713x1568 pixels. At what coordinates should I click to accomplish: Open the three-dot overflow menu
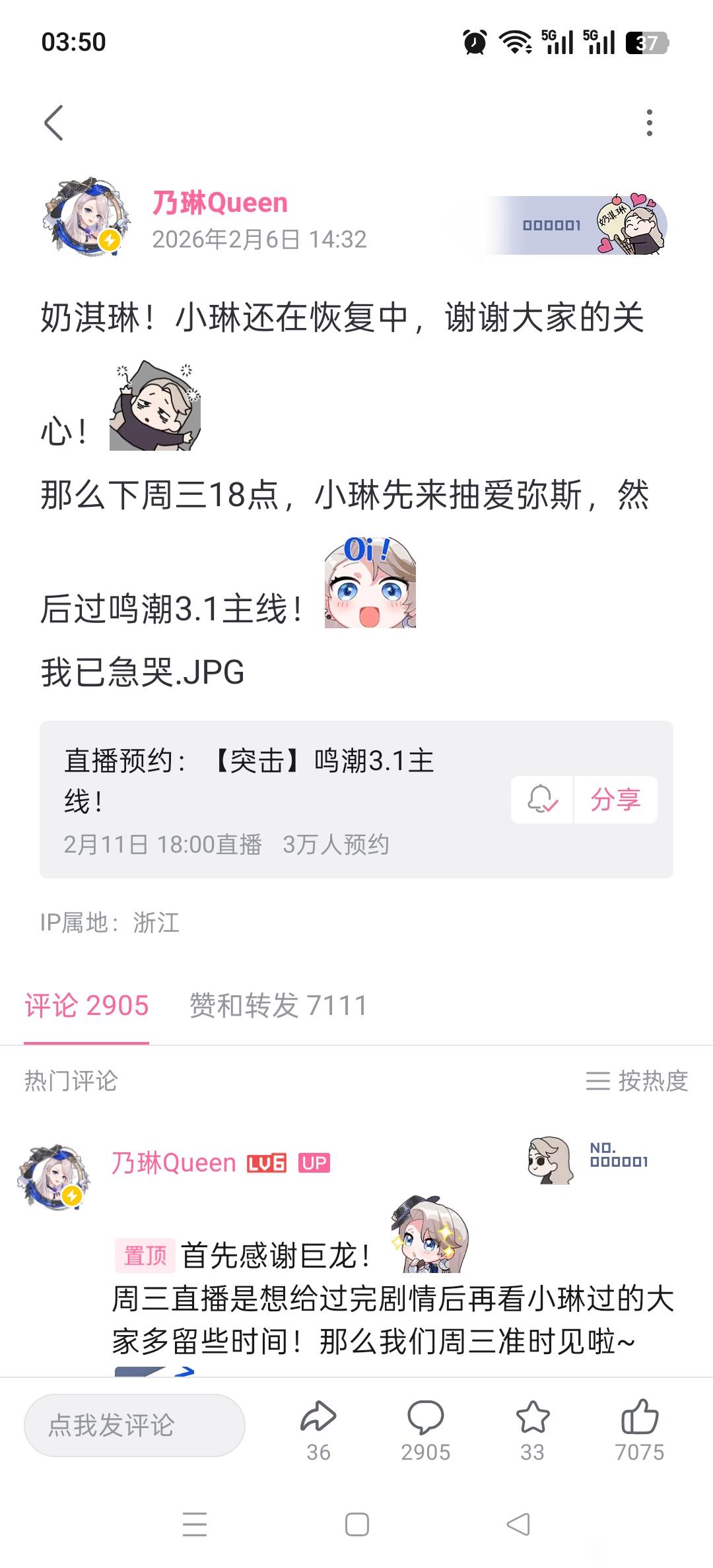650,123
